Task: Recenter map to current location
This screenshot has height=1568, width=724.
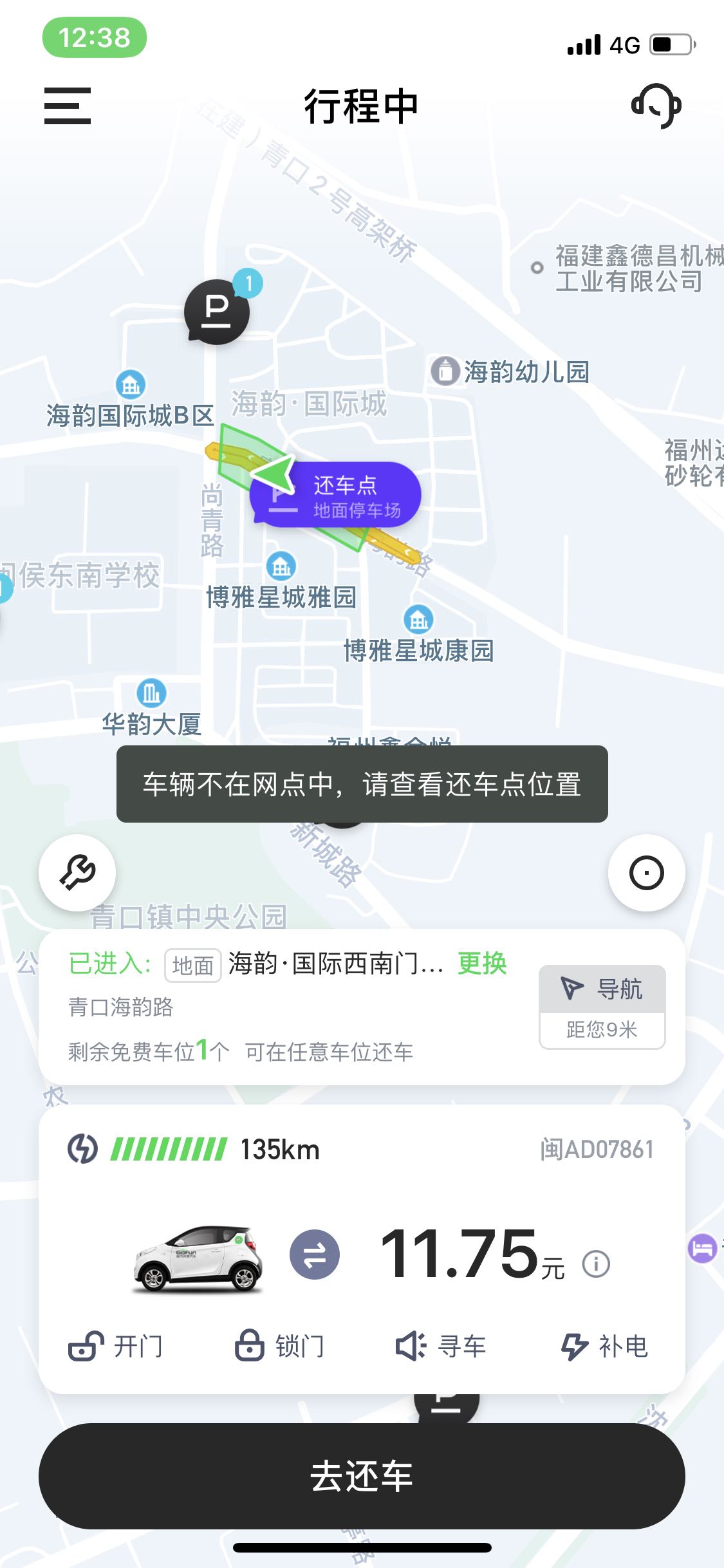Action: pos(646,873)
